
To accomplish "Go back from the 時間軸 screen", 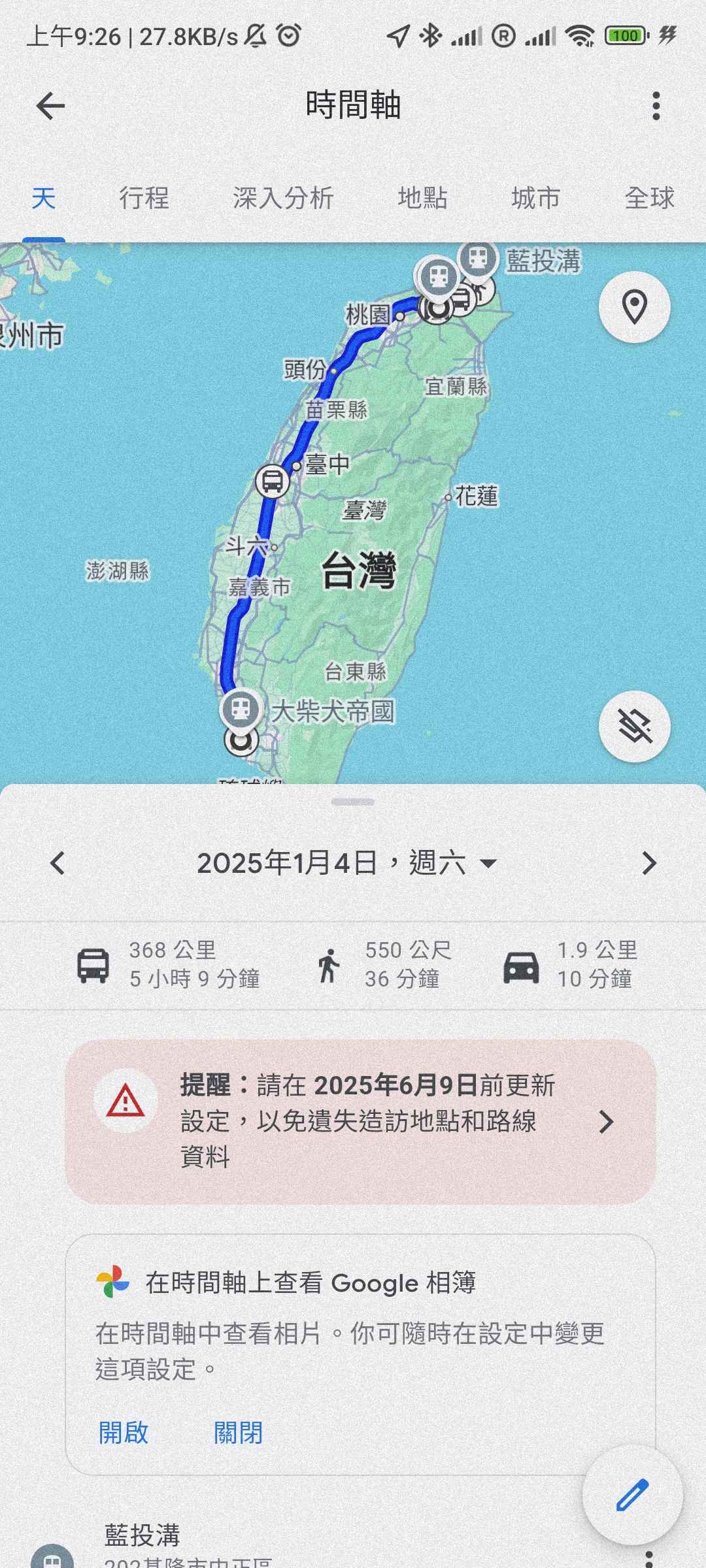I will pos(50,106).
